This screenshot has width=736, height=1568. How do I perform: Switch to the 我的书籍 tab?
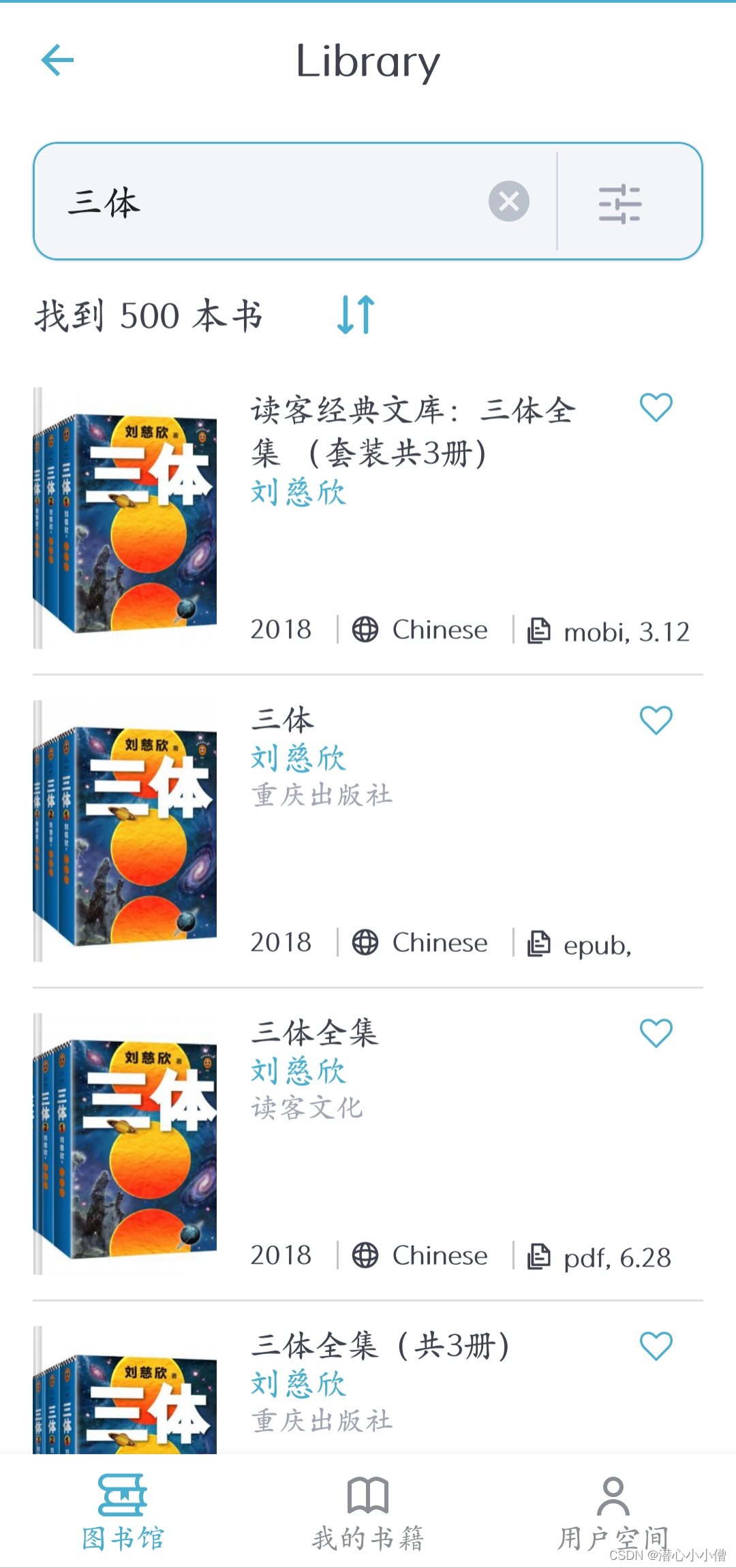[x=368, y=1520]
